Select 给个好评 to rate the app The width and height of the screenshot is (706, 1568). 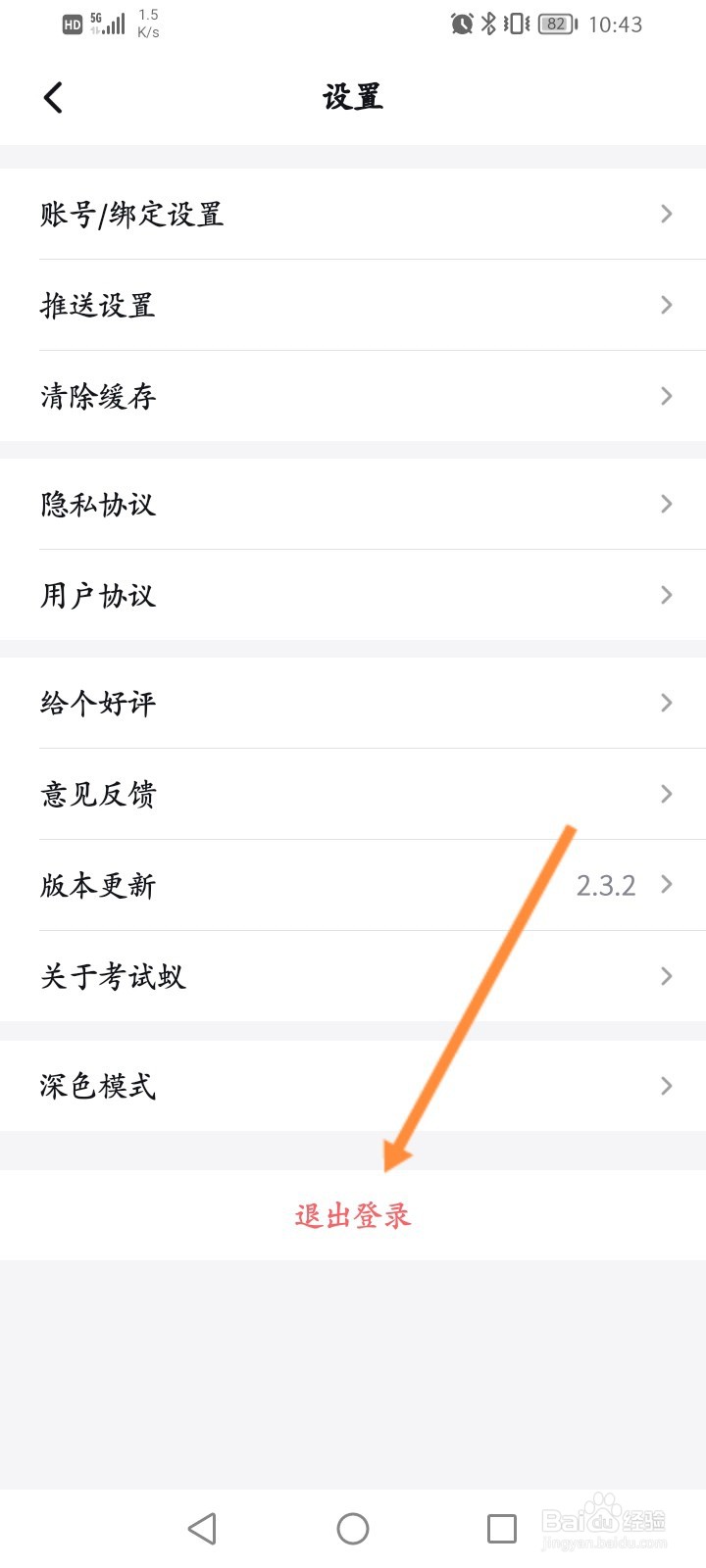click(353, 703)
